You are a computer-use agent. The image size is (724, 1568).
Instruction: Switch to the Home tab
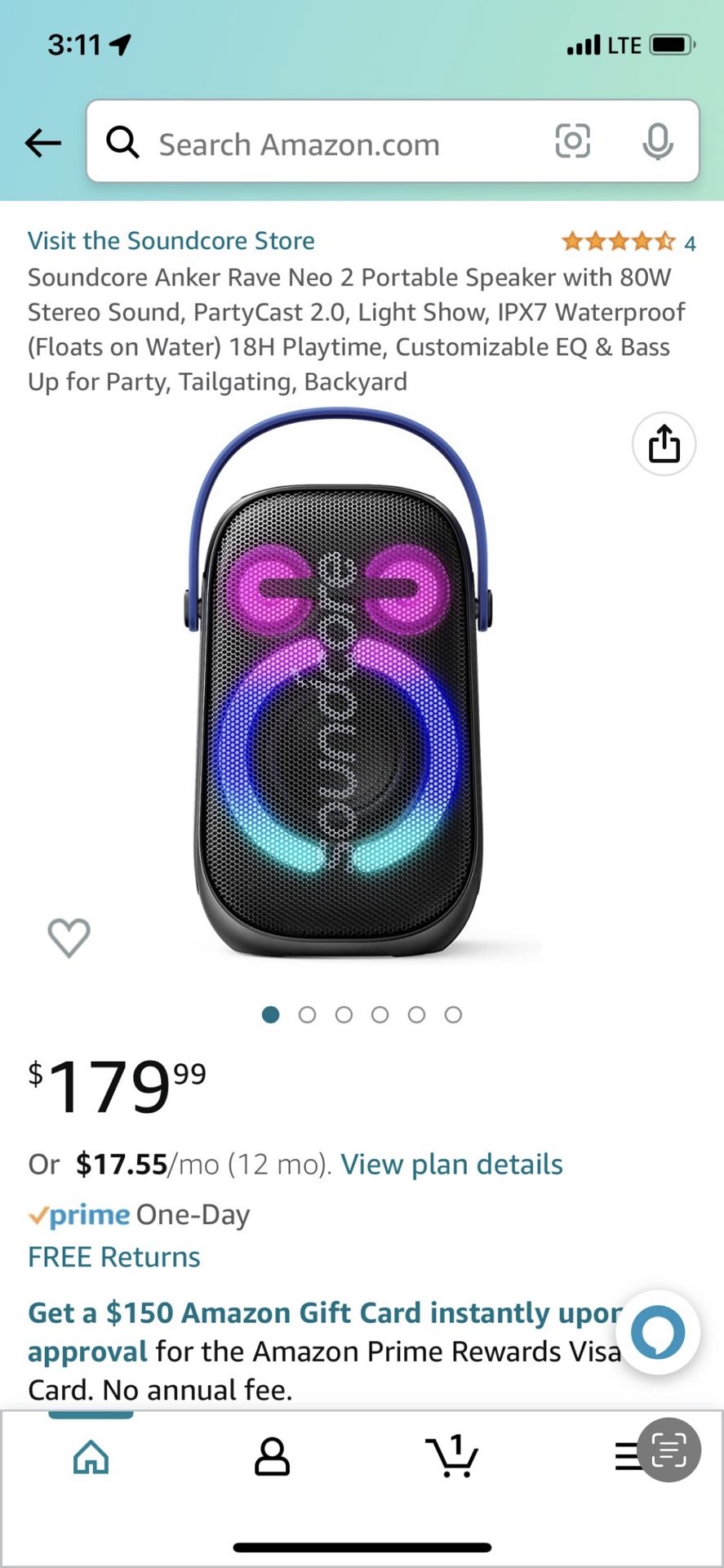(x=91, y=1456)
